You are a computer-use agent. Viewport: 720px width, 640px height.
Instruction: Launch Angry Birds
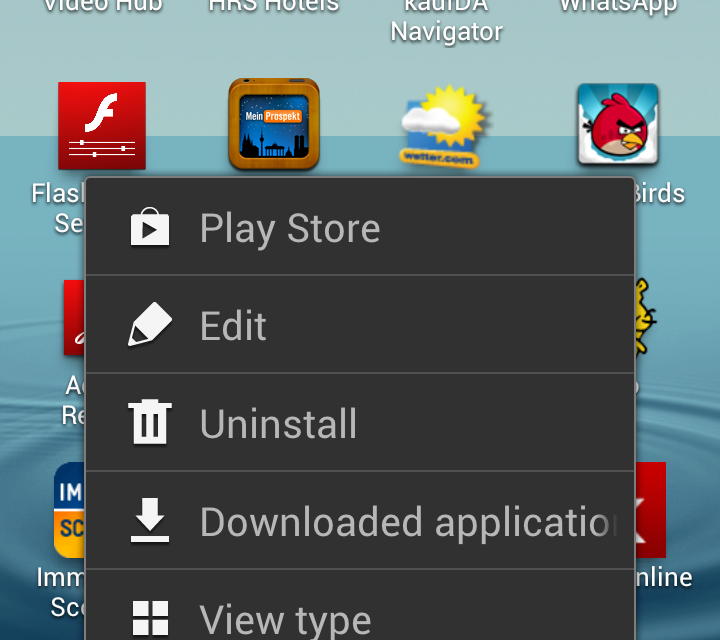click(617, 125)
